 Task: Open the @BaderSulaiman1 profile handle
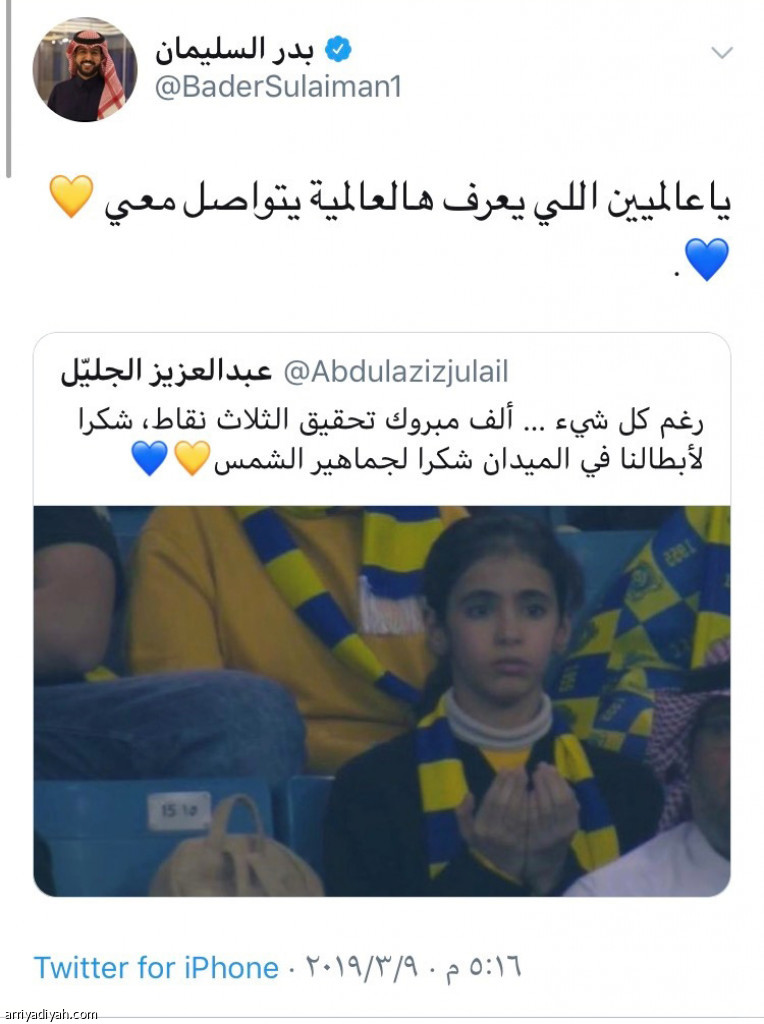click(278, 87)
